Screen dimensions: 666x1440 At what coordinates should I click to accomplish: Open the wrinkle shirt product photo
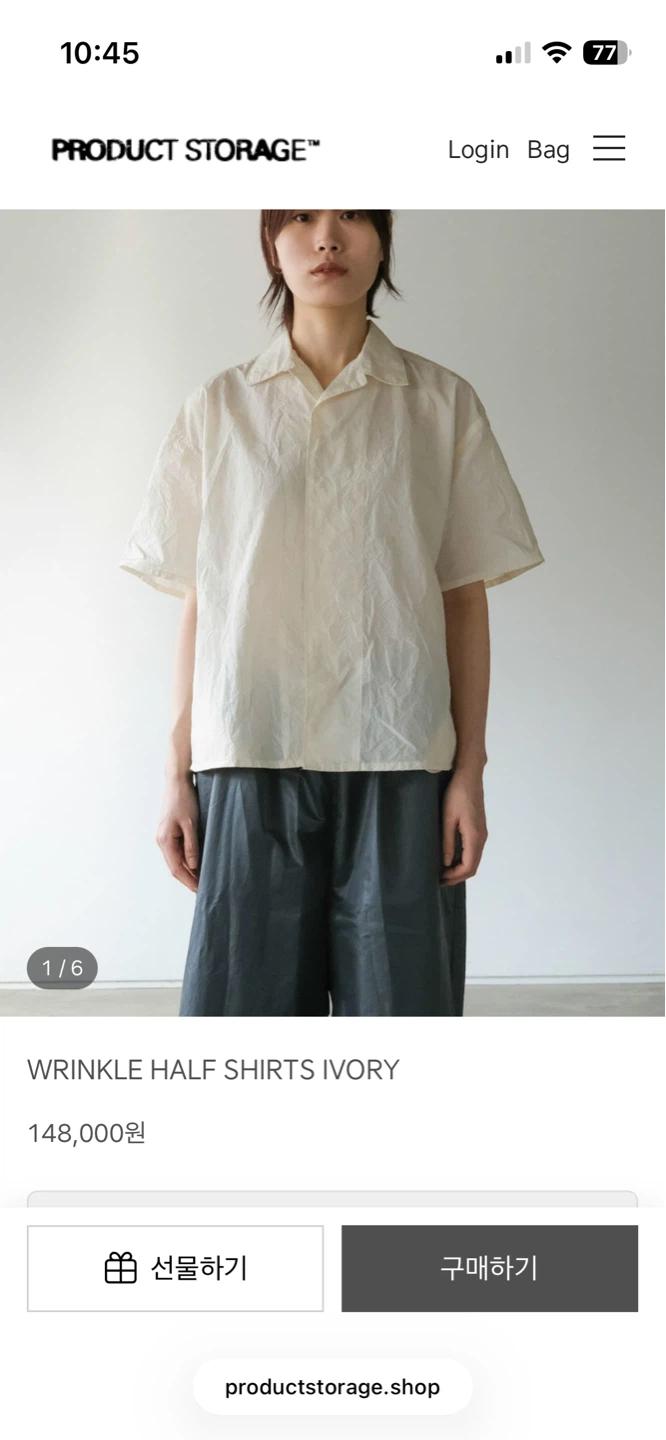(333, 613)
